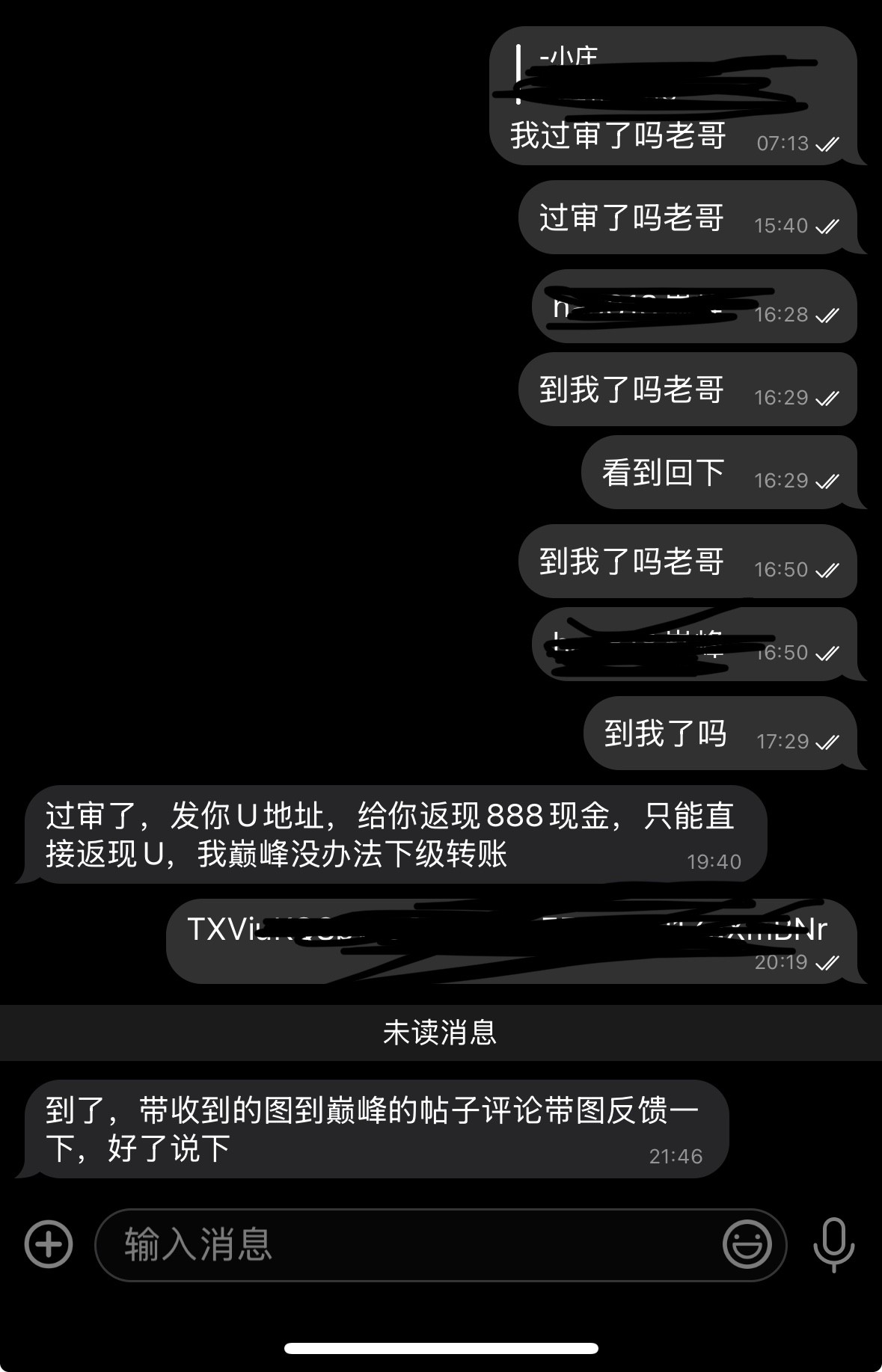Image resolution: width=882 pixels, height=1372 pixels.
Task: Open the emoji sticker picker
Action: 747,1245
